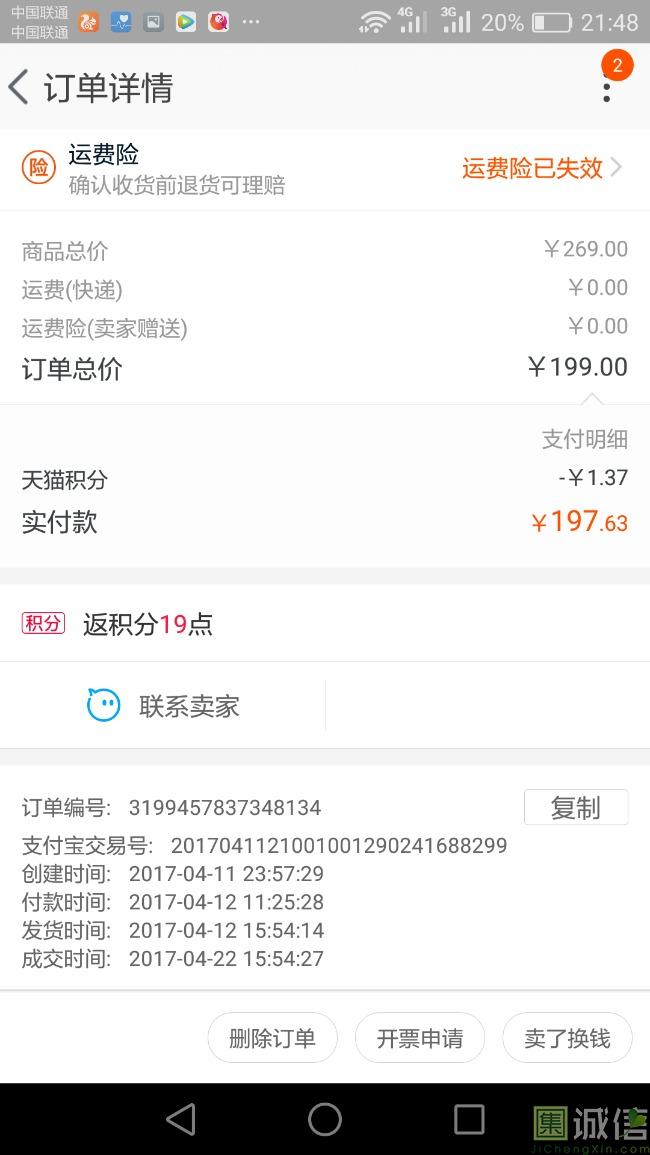Open the 运费险 shipping insurance row
The width and height of the screenshot is (650, 1155).
tap(325, 169)
